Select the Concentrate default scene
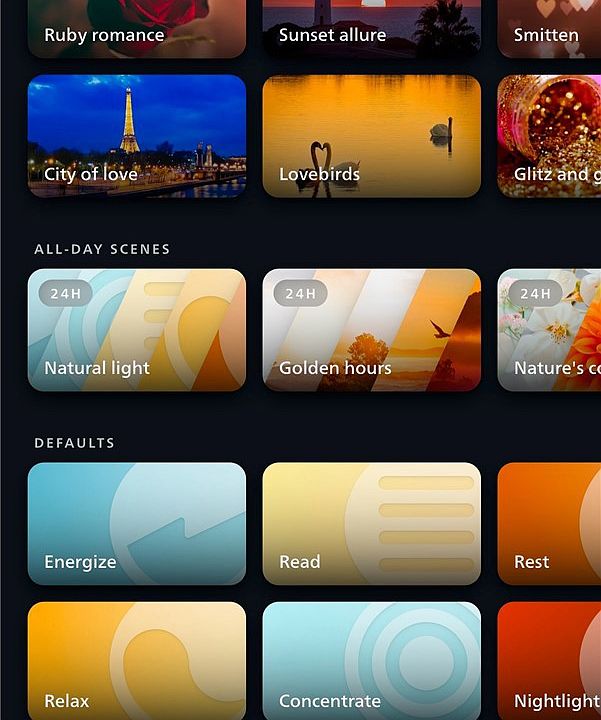This screenshot has width=601, height=720. 371,660
